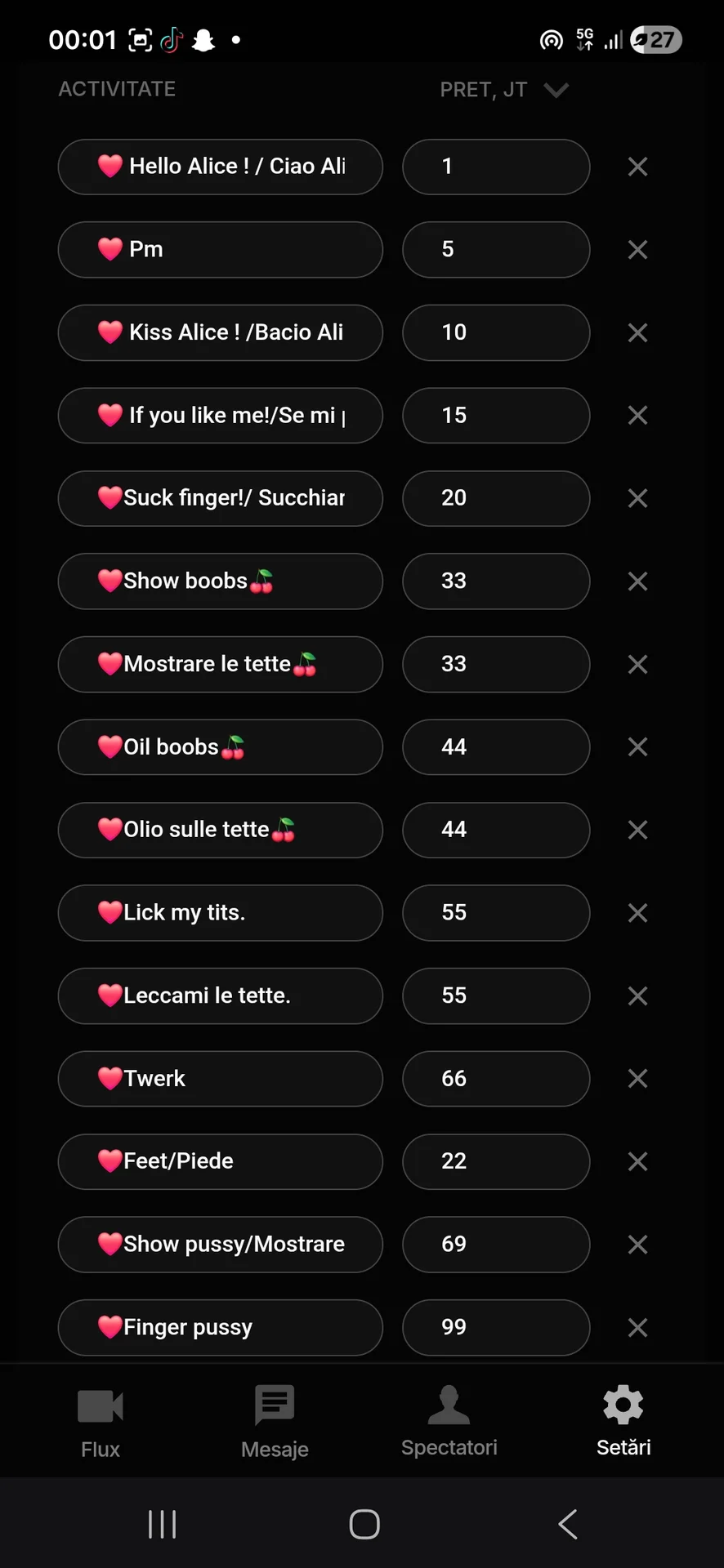Open the Mesaje tab
Screen dimensions: 724x1568
275,1423
